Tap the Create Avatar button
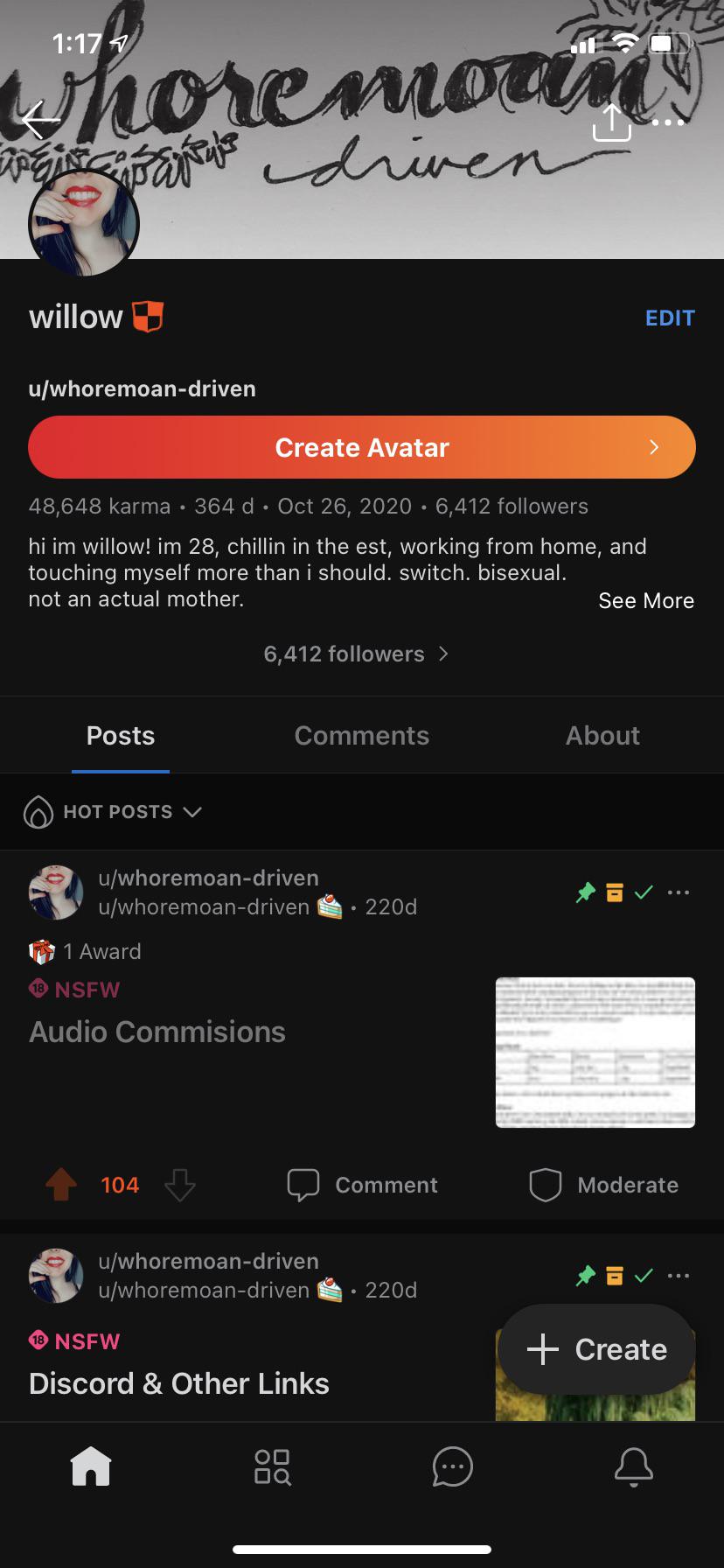The width and height of the screenshot is (724, 1568). (x=362, y=447)
